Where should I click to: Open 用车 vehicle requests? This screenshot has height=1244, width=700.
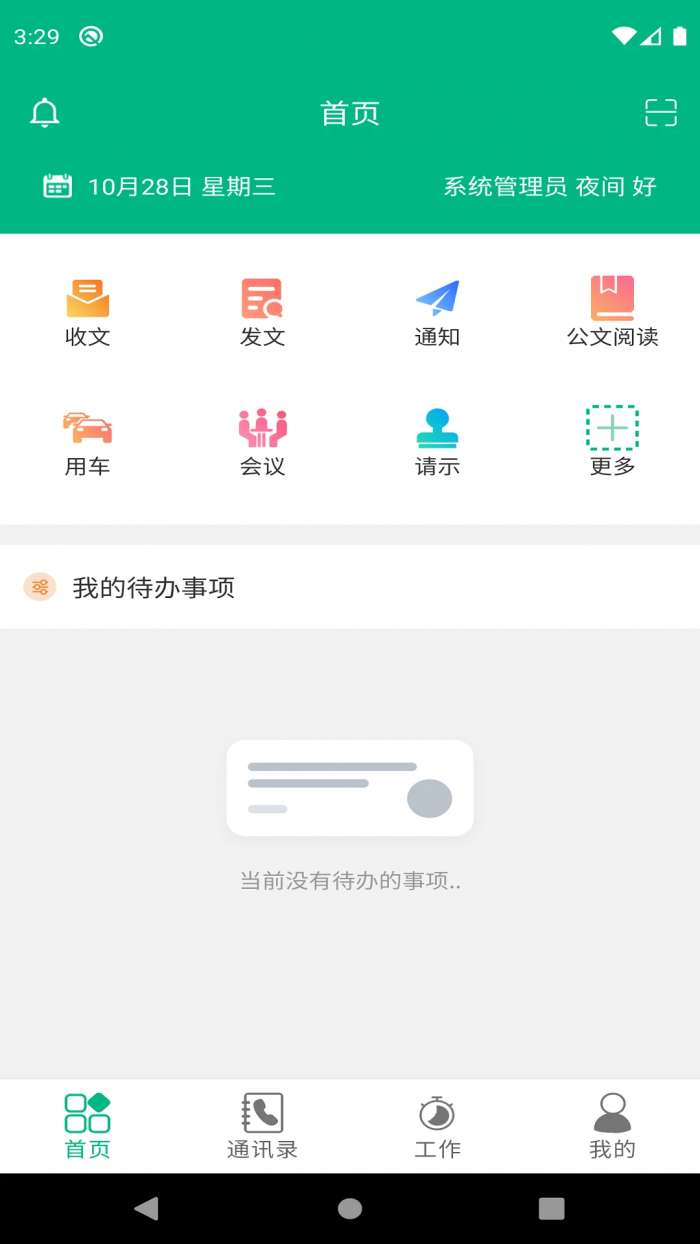point(88,441)
